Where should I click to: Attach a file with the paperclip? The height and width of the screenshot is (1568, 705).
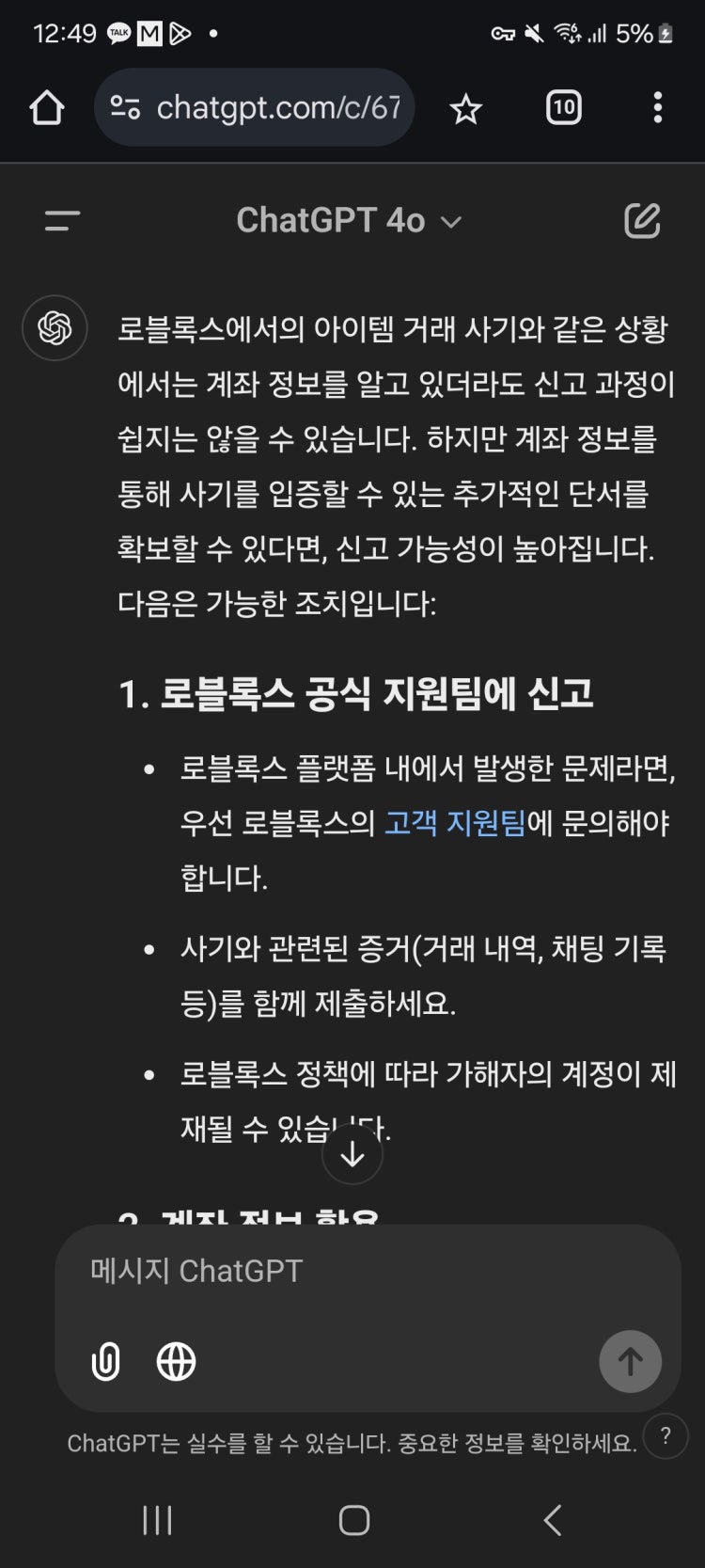point(105,1361)
